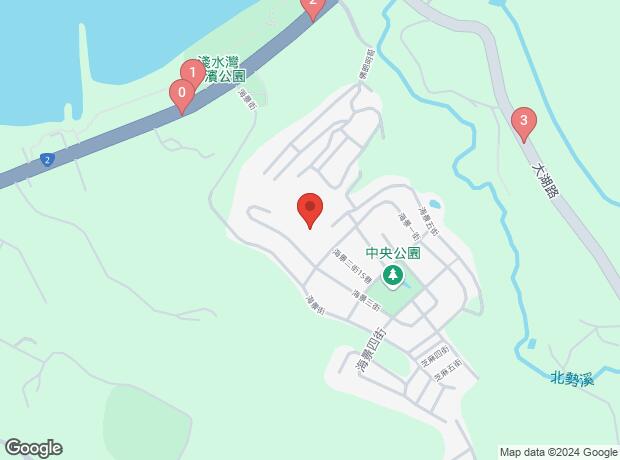Open marker 2 on the highway
Image resolution: width=620 pixels, height=460 pixels.
coord(313,6)
